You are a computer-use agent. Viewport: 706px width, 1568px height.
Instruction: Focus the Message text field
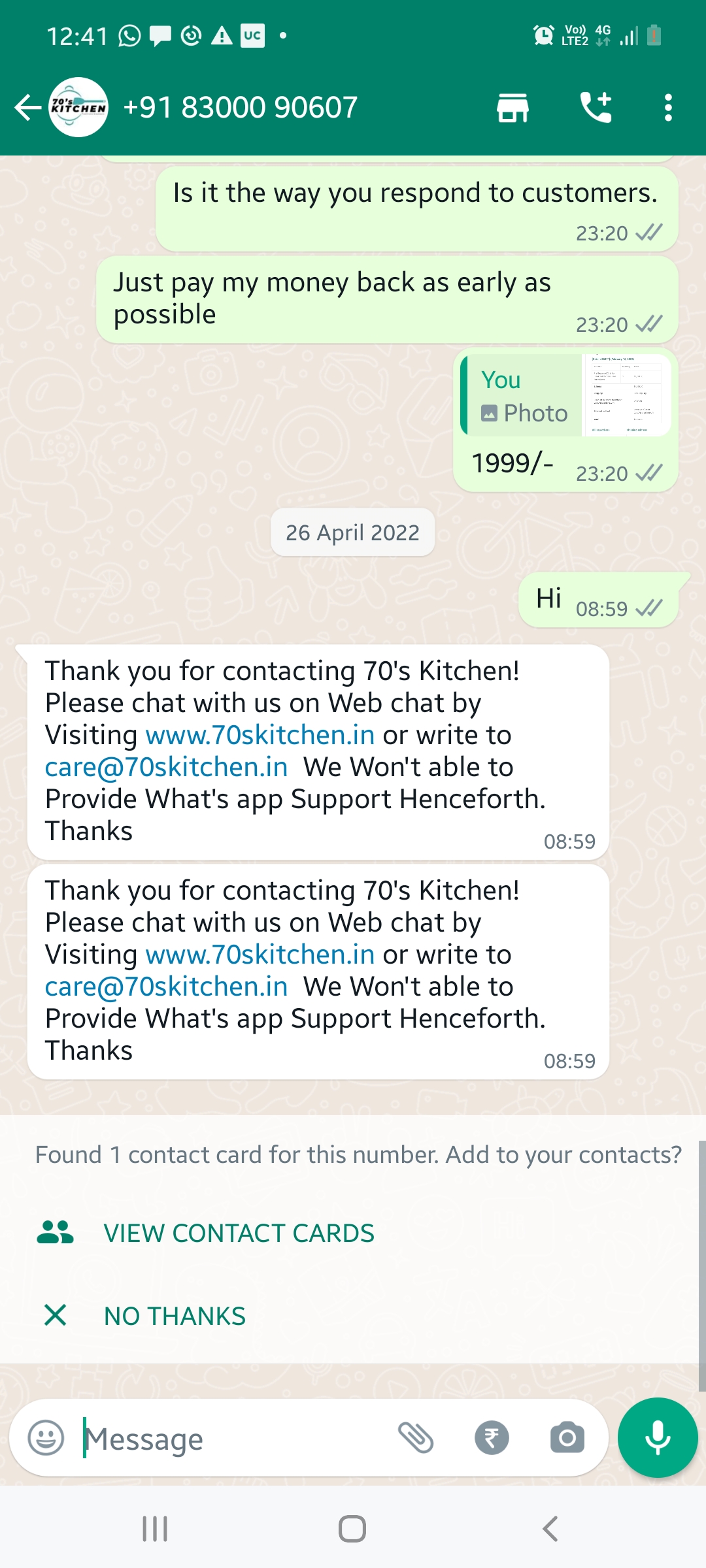click(235, 1439)
